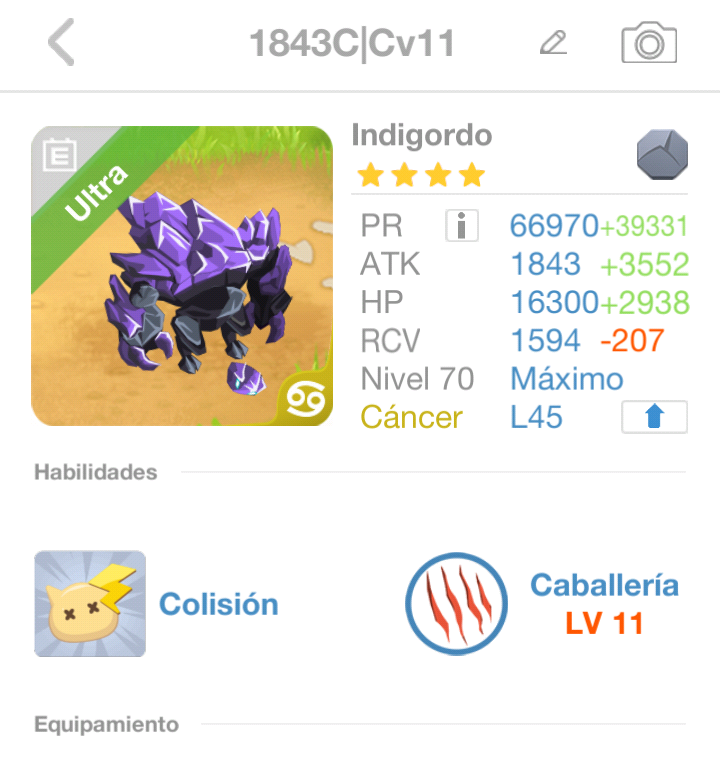Open the Colisión skill icon

[90, 604]
